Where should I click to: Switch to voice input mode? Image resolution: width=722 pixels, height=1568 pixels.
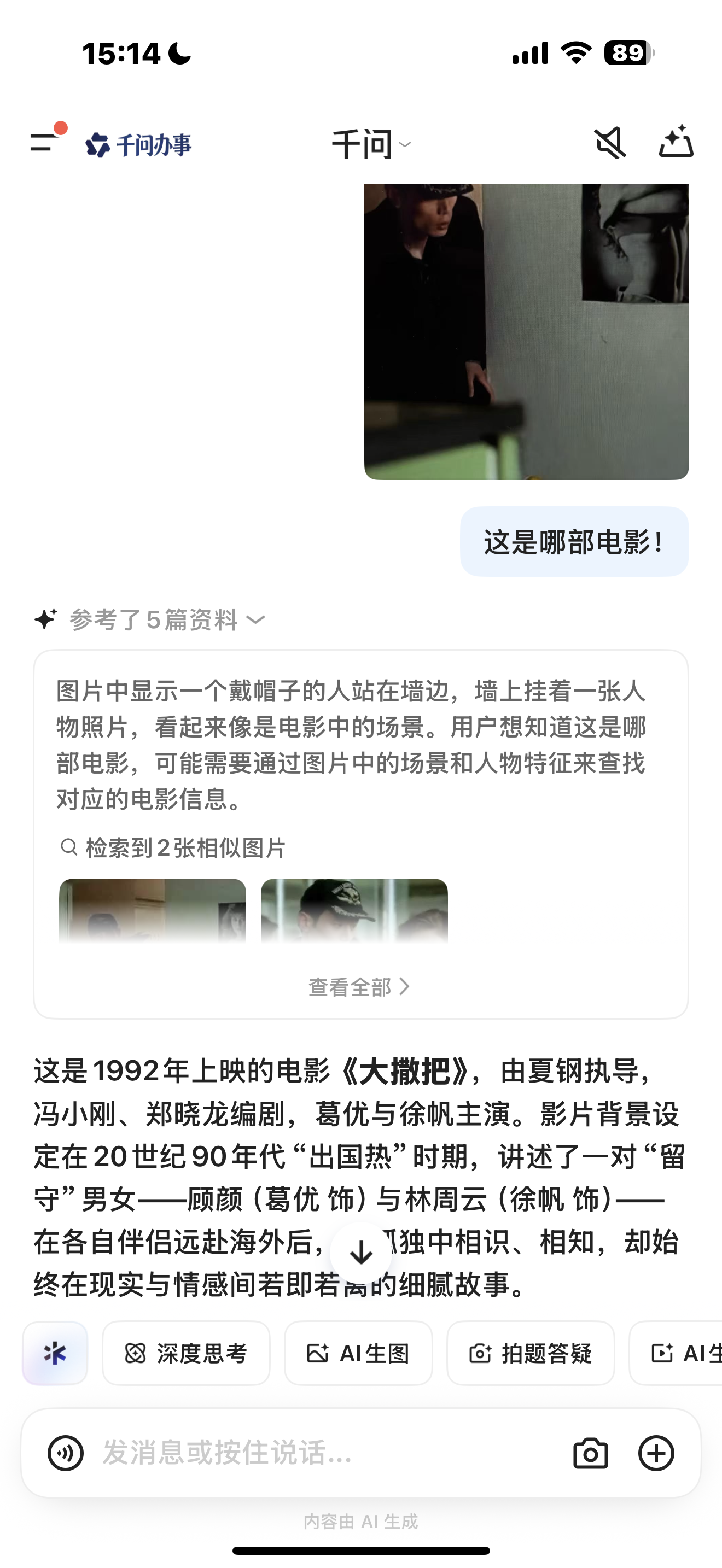pyautogui.click(x=66, y=1454)
